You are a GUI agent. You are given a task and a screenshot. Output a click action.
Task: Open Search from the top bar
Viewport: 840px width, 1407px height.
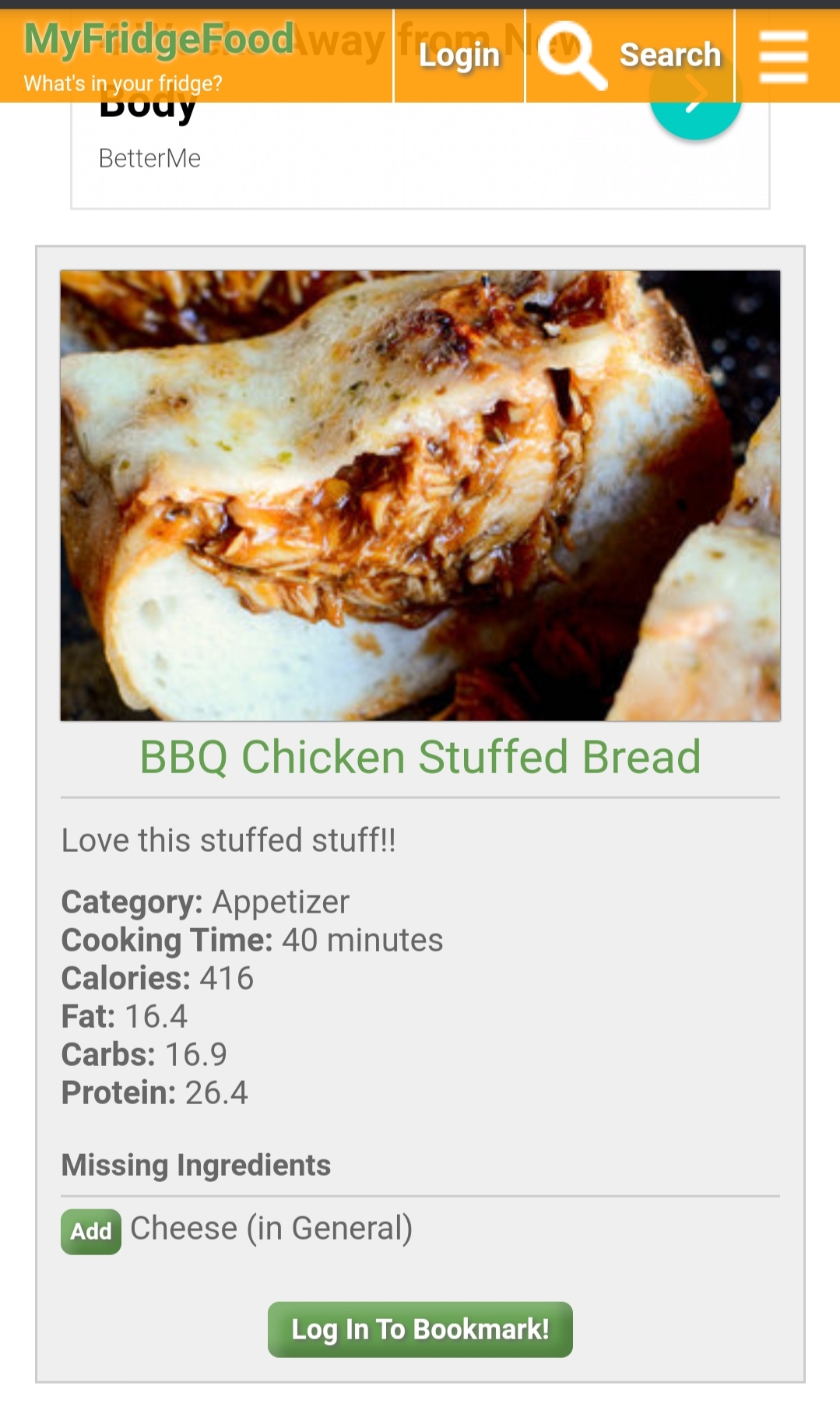click(630, 55)
